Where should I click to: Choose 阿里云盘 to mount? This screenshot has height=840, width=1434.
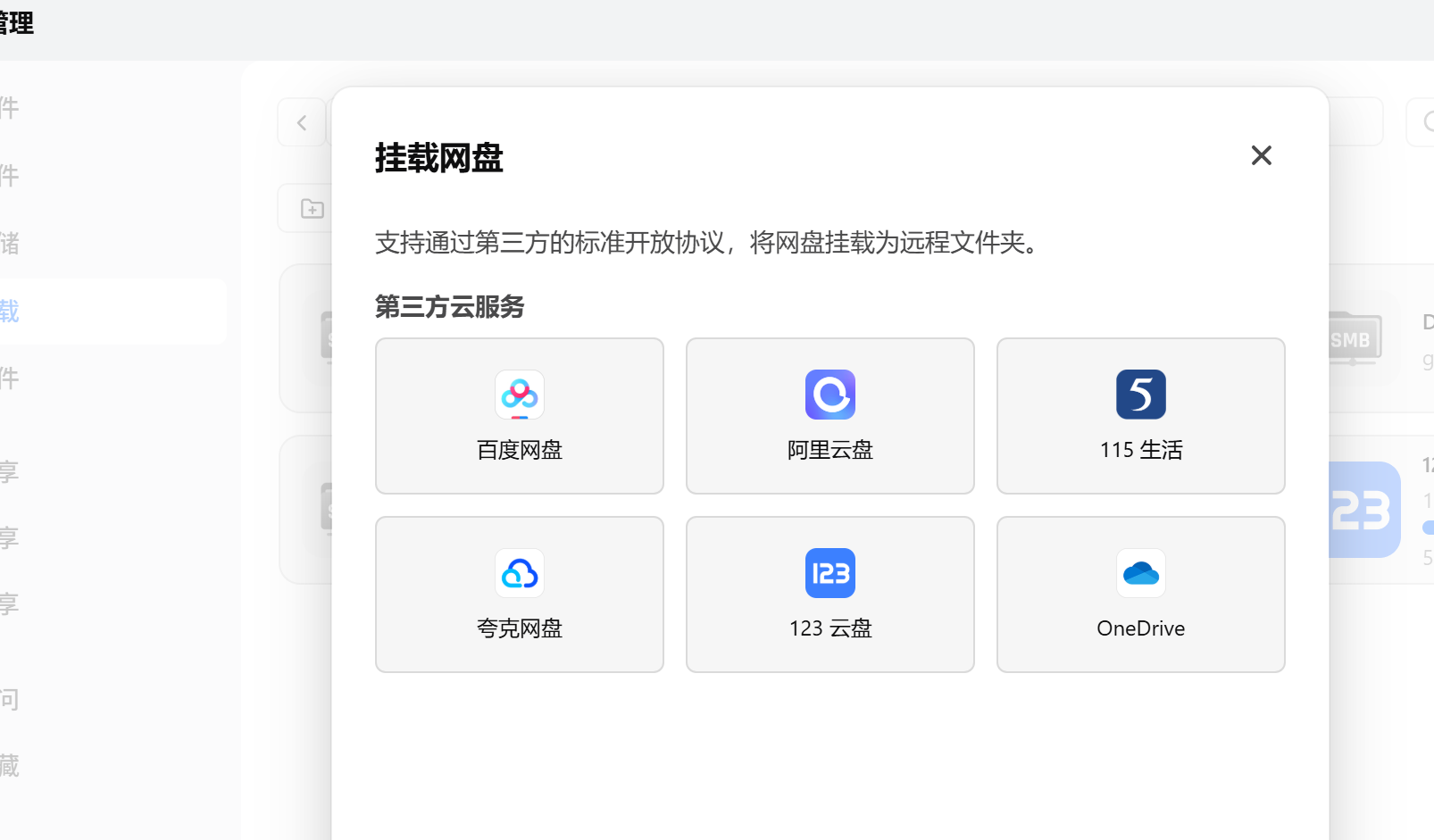pyautogui.click(x=830, y=416)
